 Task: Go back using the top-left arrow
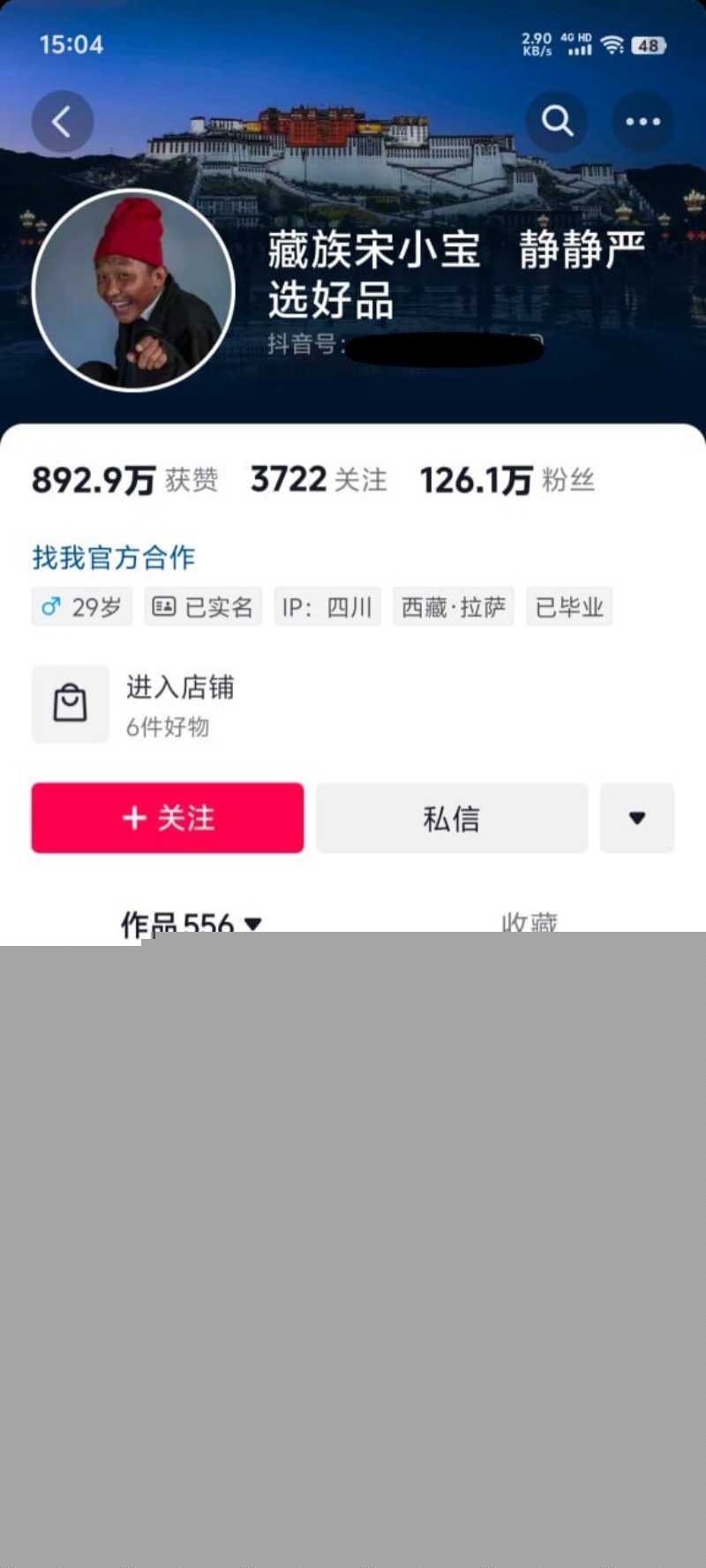(62, 122)
